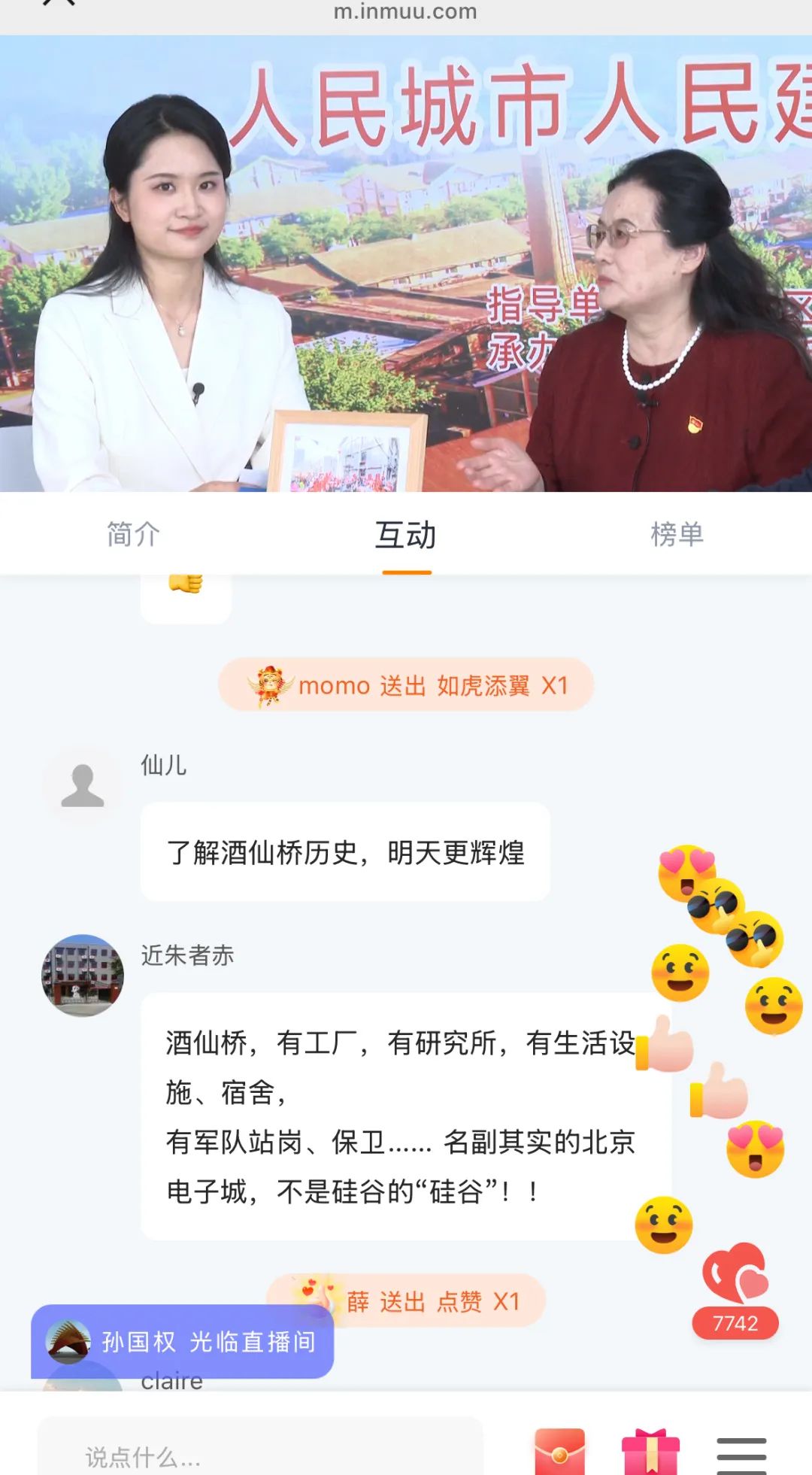The height and width of the screenshot is (1475, 812).
Task: Switch to the 简介 tab
Action: tap(133, 535)
